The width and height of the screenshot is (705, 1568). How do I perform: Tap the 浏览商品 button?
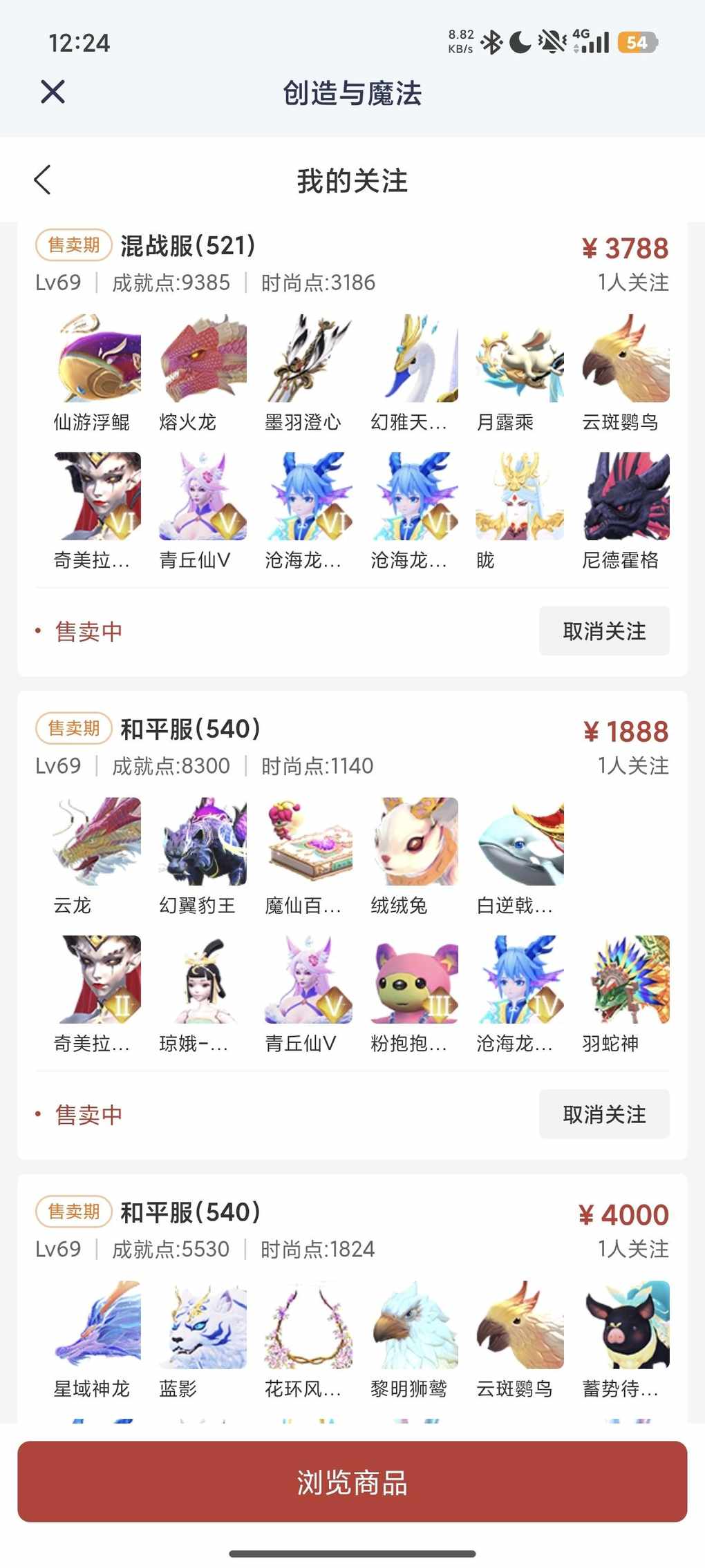tap(352, 1481)
